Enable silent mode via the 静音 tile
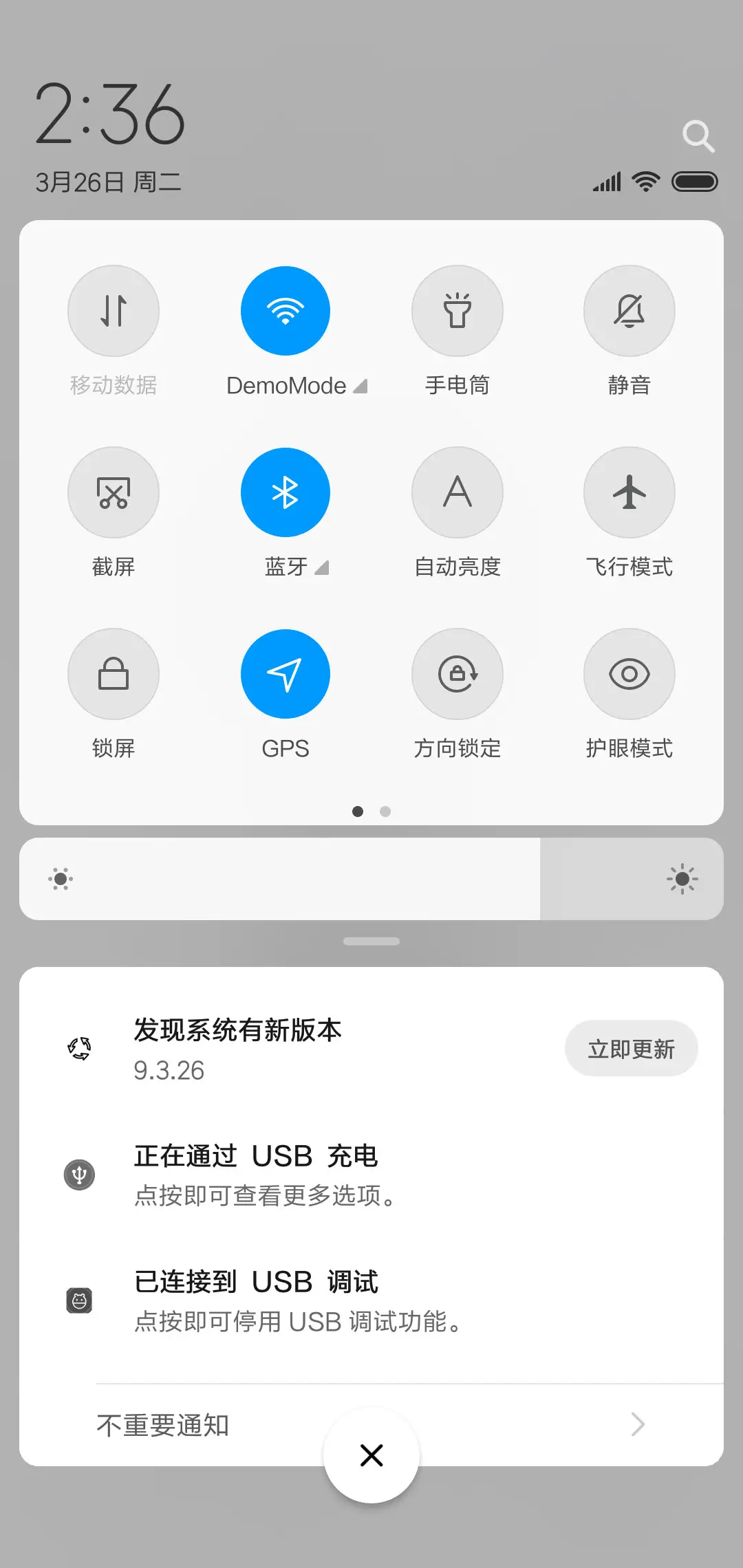The image size is (743, 1568). pos(629,311)
